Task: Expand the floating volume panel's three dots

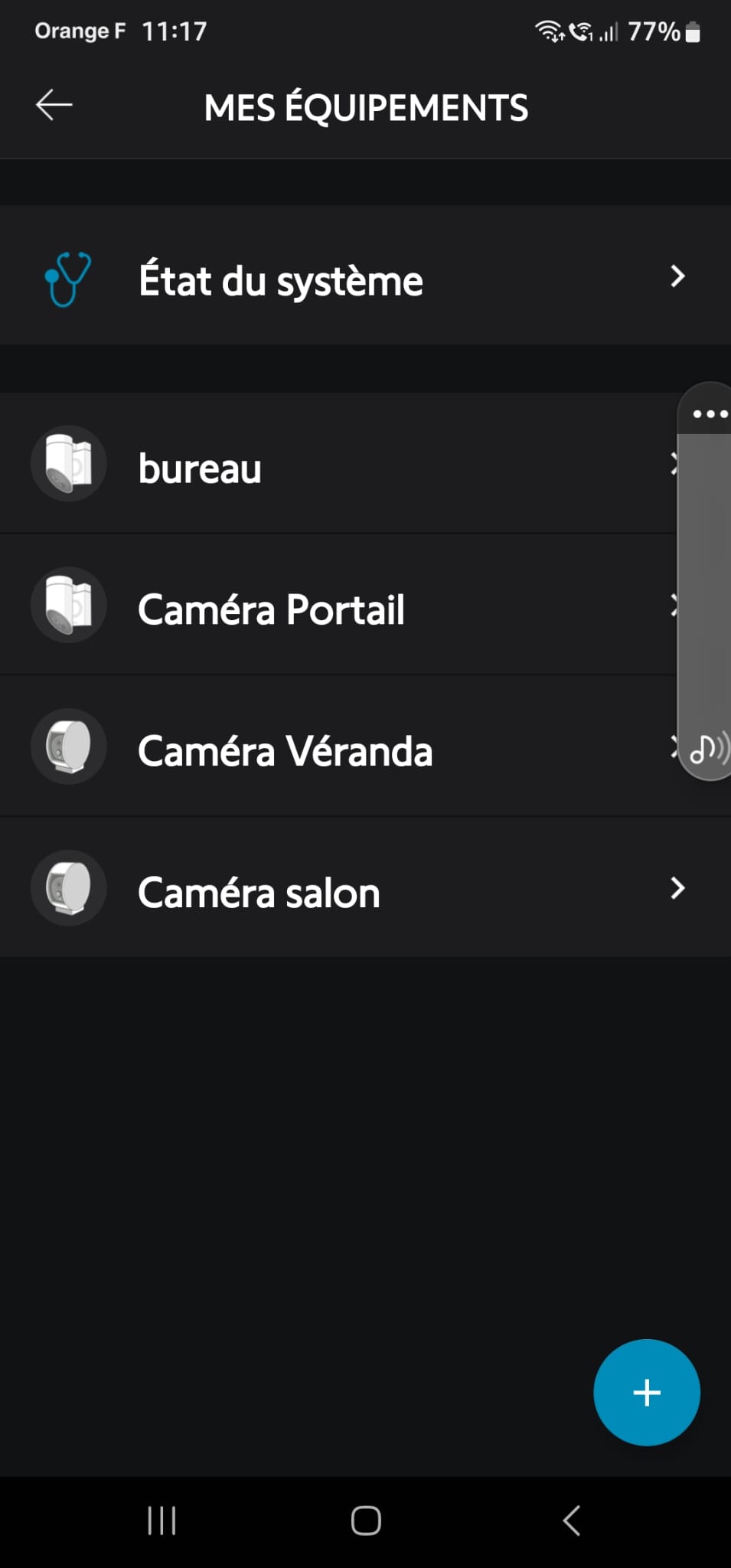Action: tap(710, 414)
